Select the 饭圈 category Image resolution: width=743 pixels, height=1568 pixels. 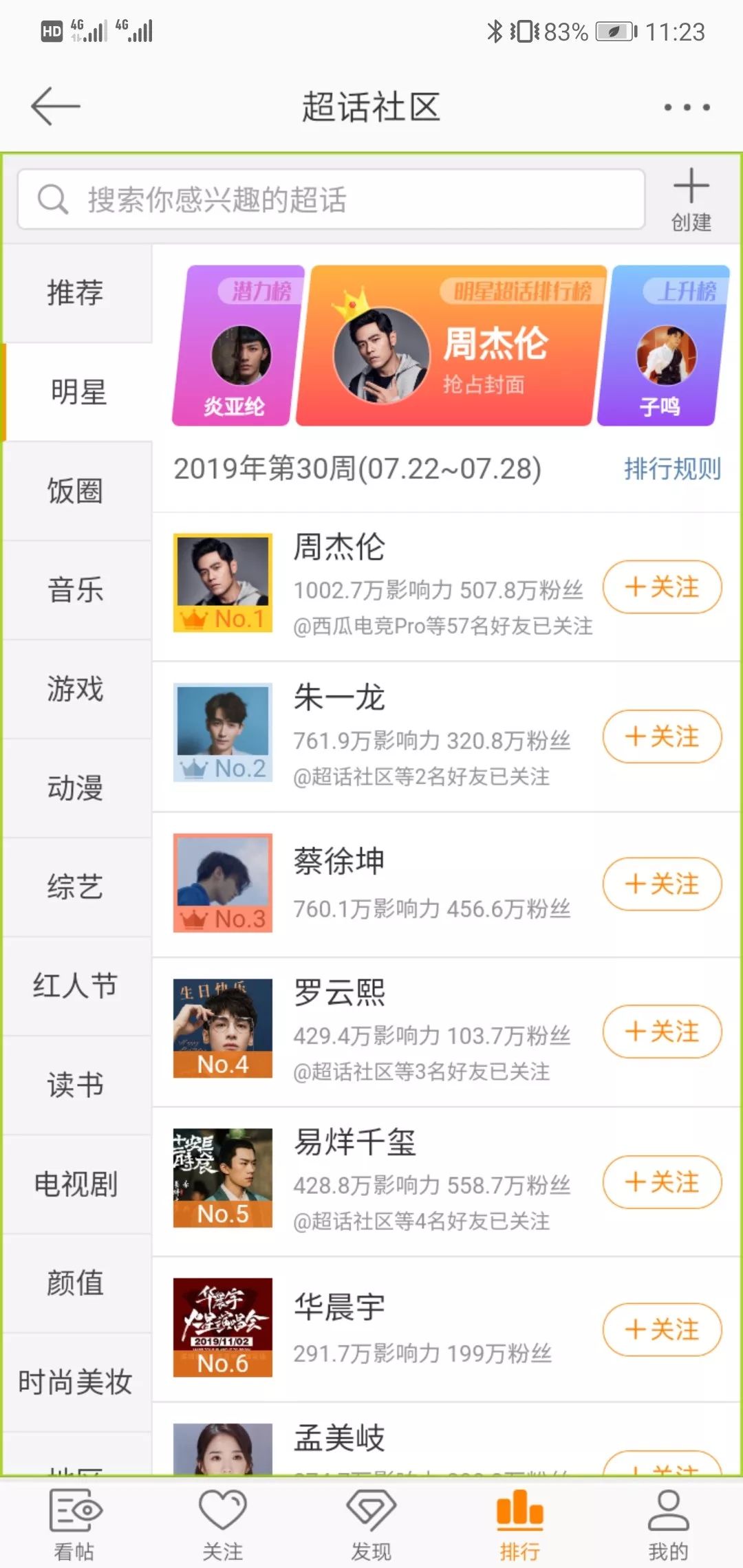[x=76, y=491]
